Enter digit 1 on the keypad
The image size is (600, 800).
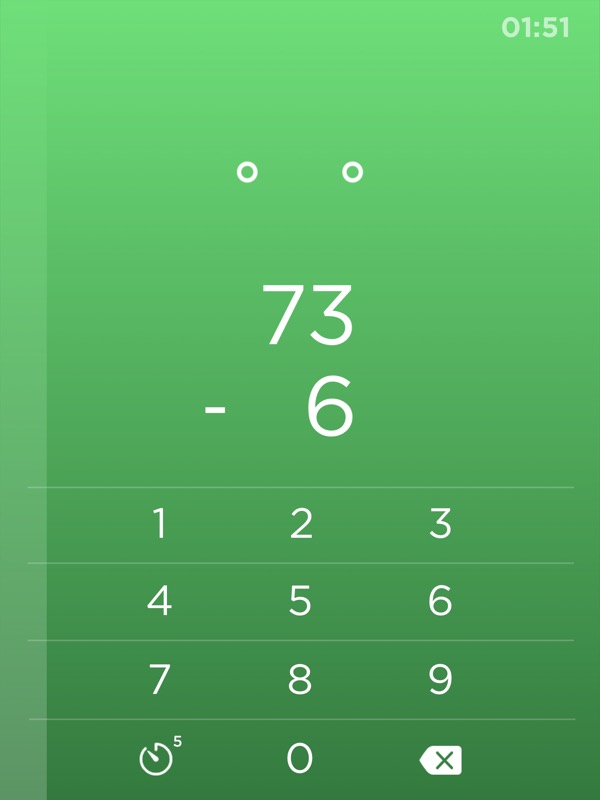(x=159, y=524)
